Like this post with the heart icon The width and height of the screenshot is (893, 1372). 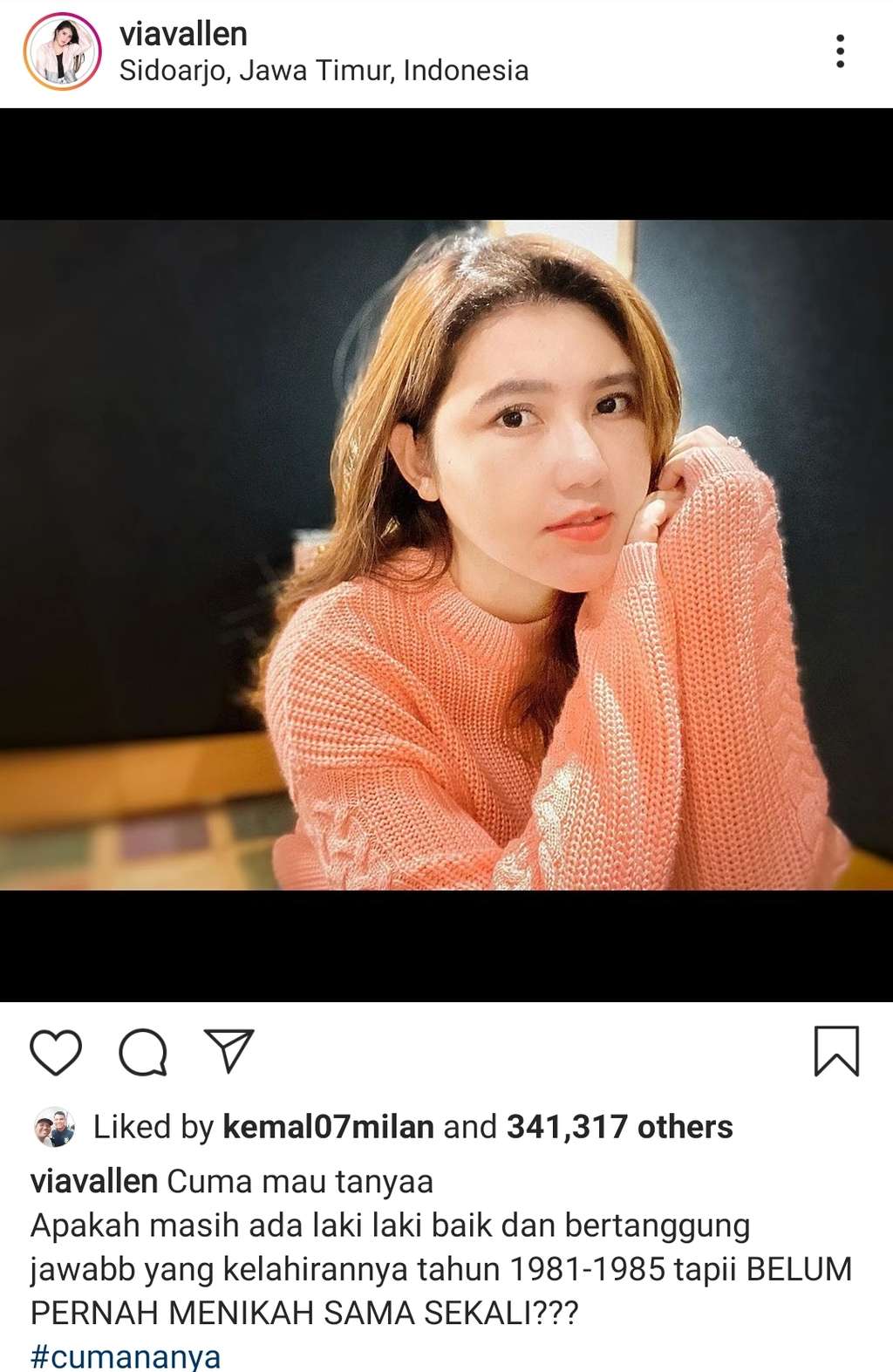point(56,1052)
